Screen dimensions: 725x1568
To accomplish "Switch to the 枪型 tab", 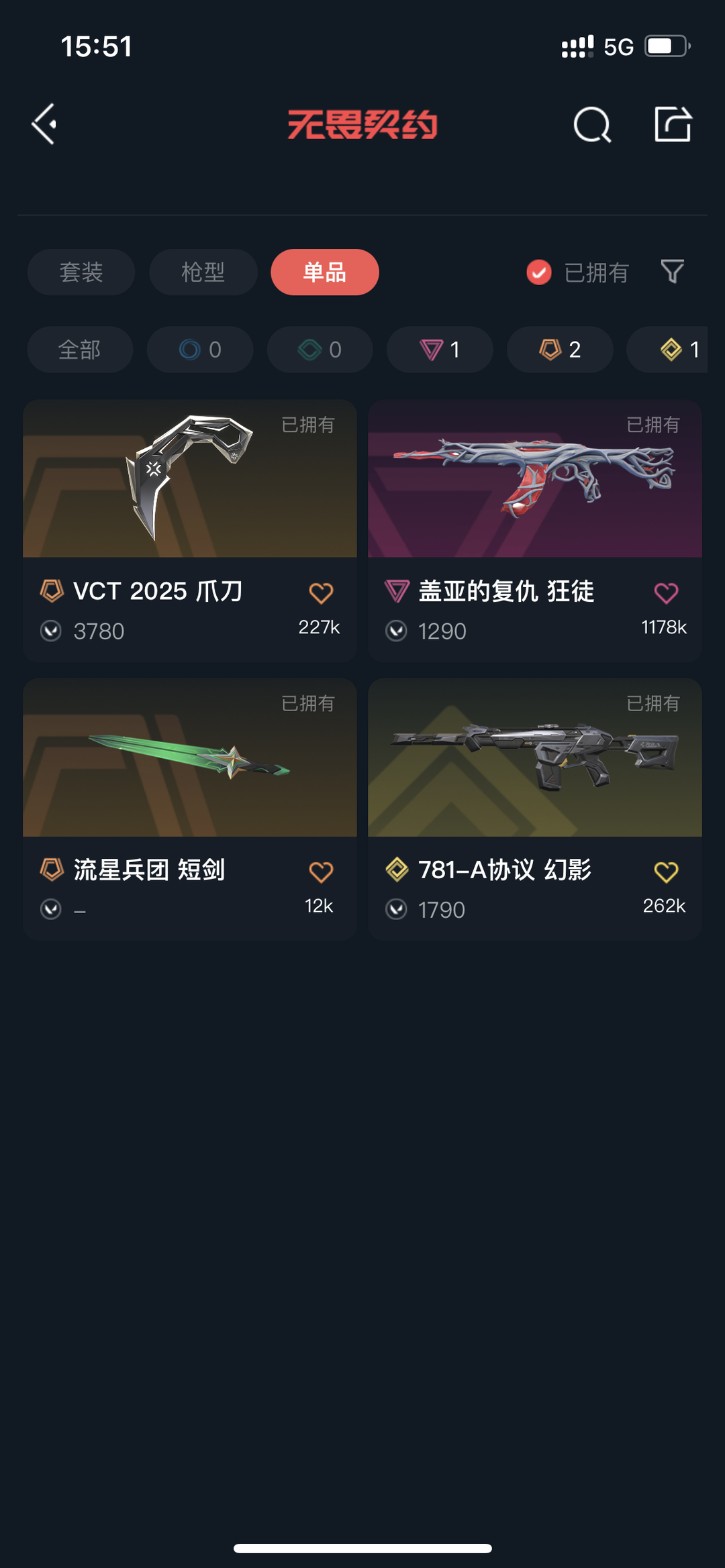I will click(x=203, y=272).
